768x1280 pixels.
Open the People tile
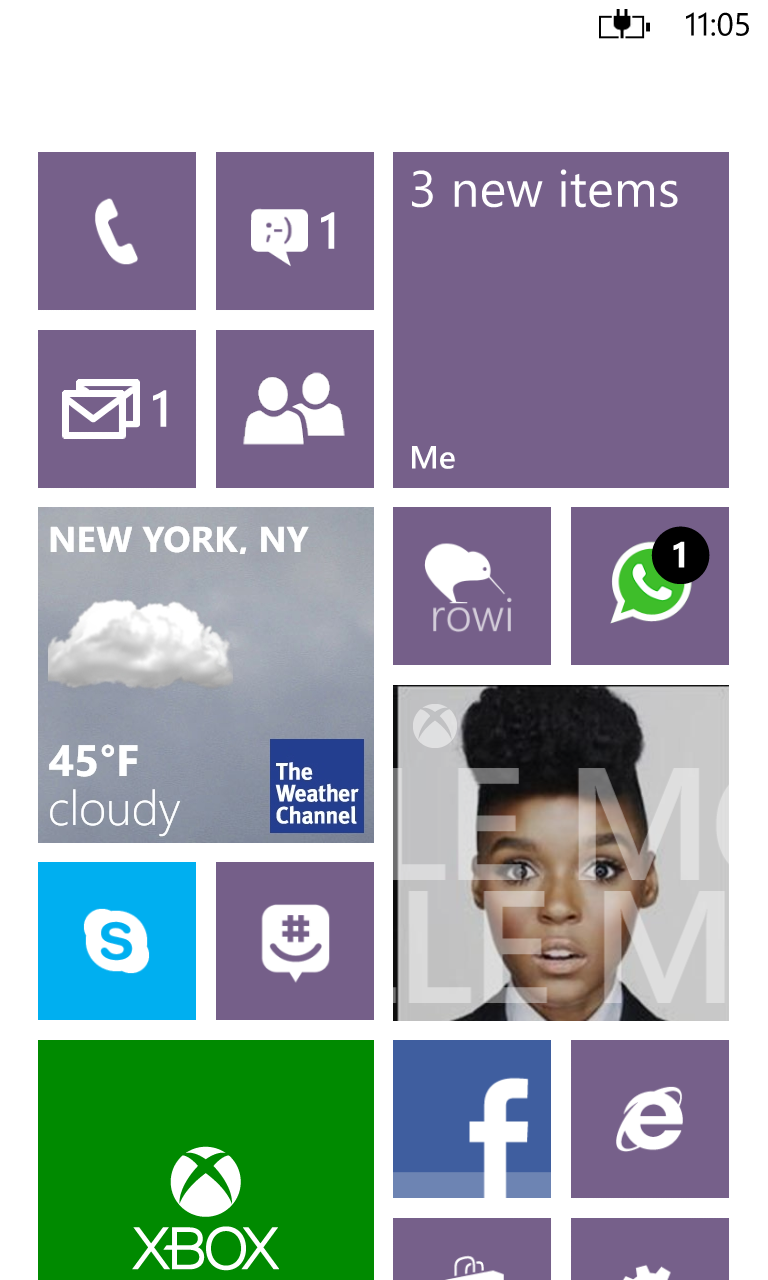(x=295, y=409)
